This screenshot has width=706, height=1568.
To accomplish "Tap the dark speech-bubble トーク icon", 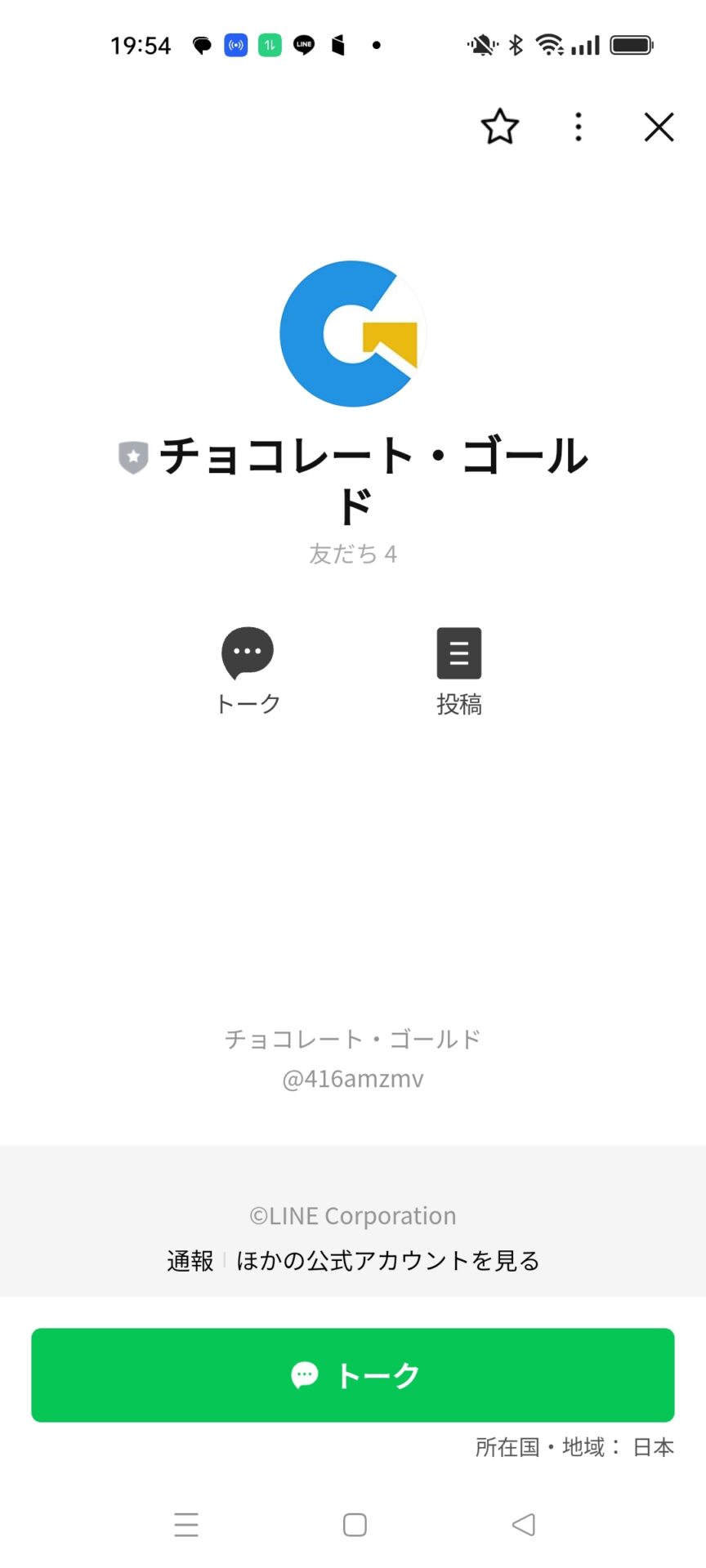I will coord(248,653).
